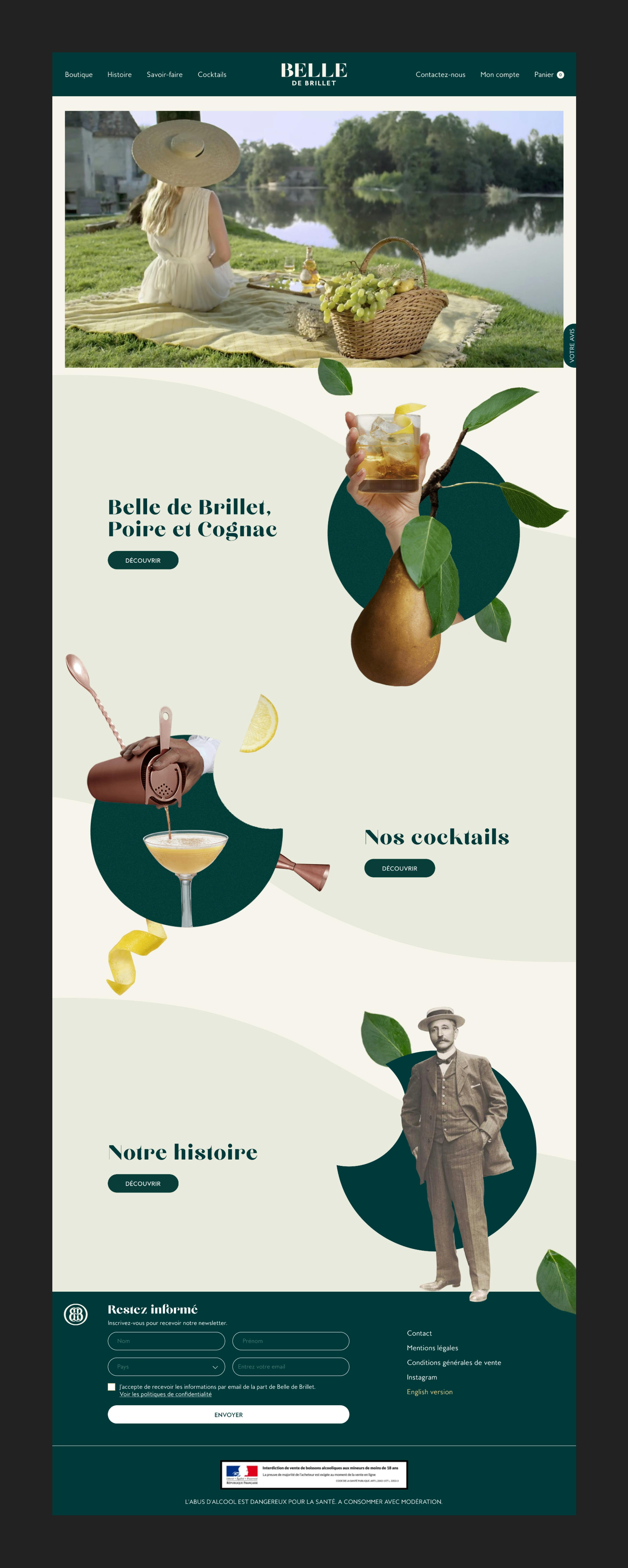Tap the email entry field
This screenshot has width=628, height=1568.
pos(290,1366)
